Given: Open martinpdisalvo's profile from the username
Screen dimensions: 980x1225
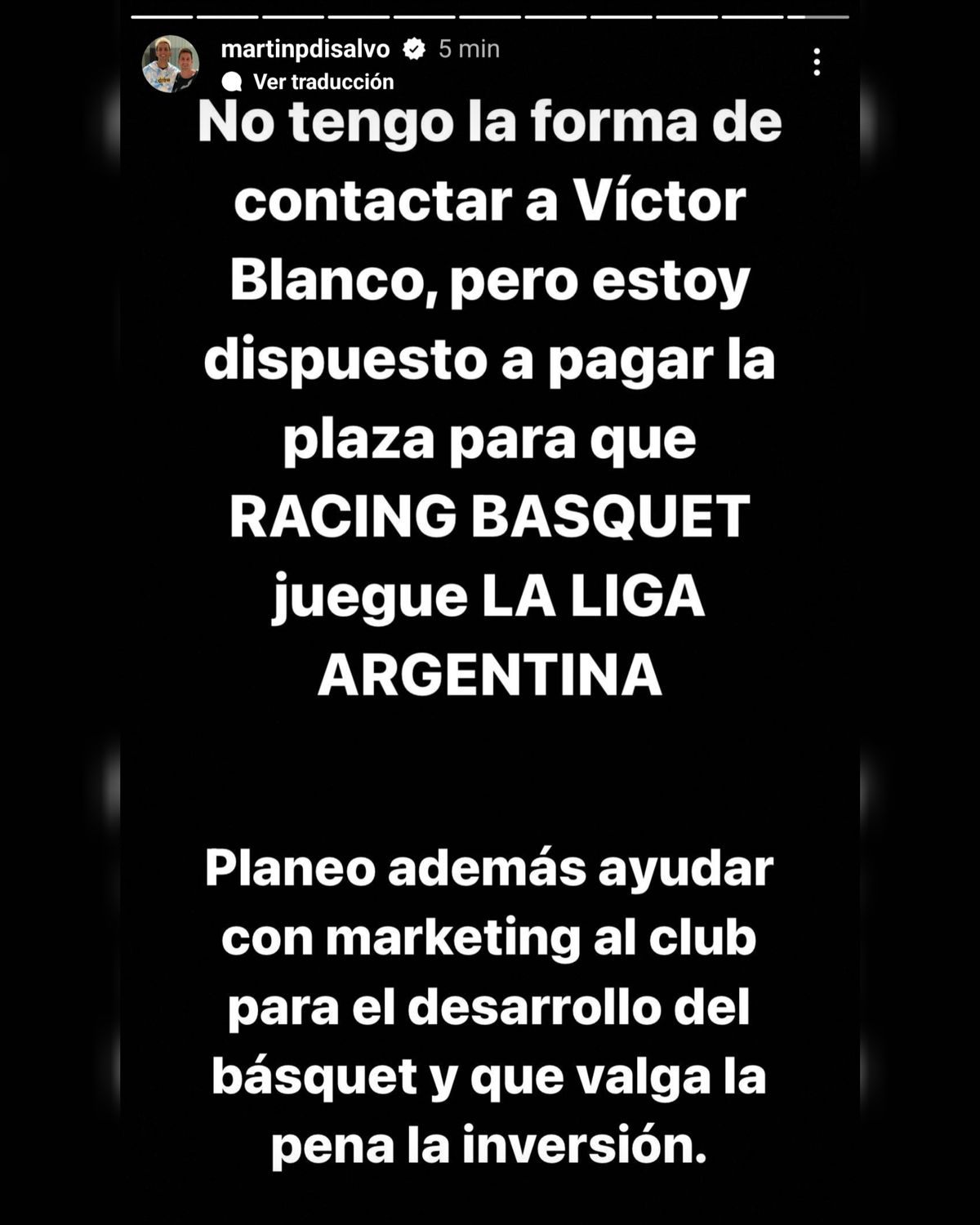Looking at the screenshot, I should [305, 49].
